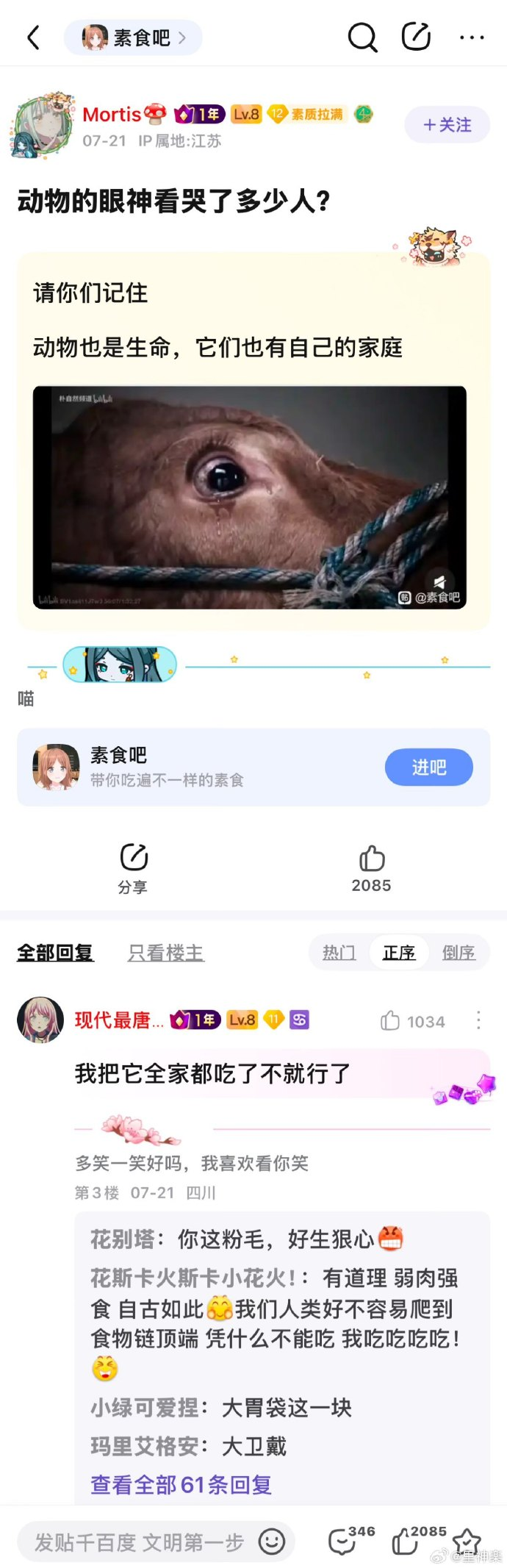The image size is (507, 1568).
Task: Like the post showing 2085 below the content
Action: coord(372,867)
